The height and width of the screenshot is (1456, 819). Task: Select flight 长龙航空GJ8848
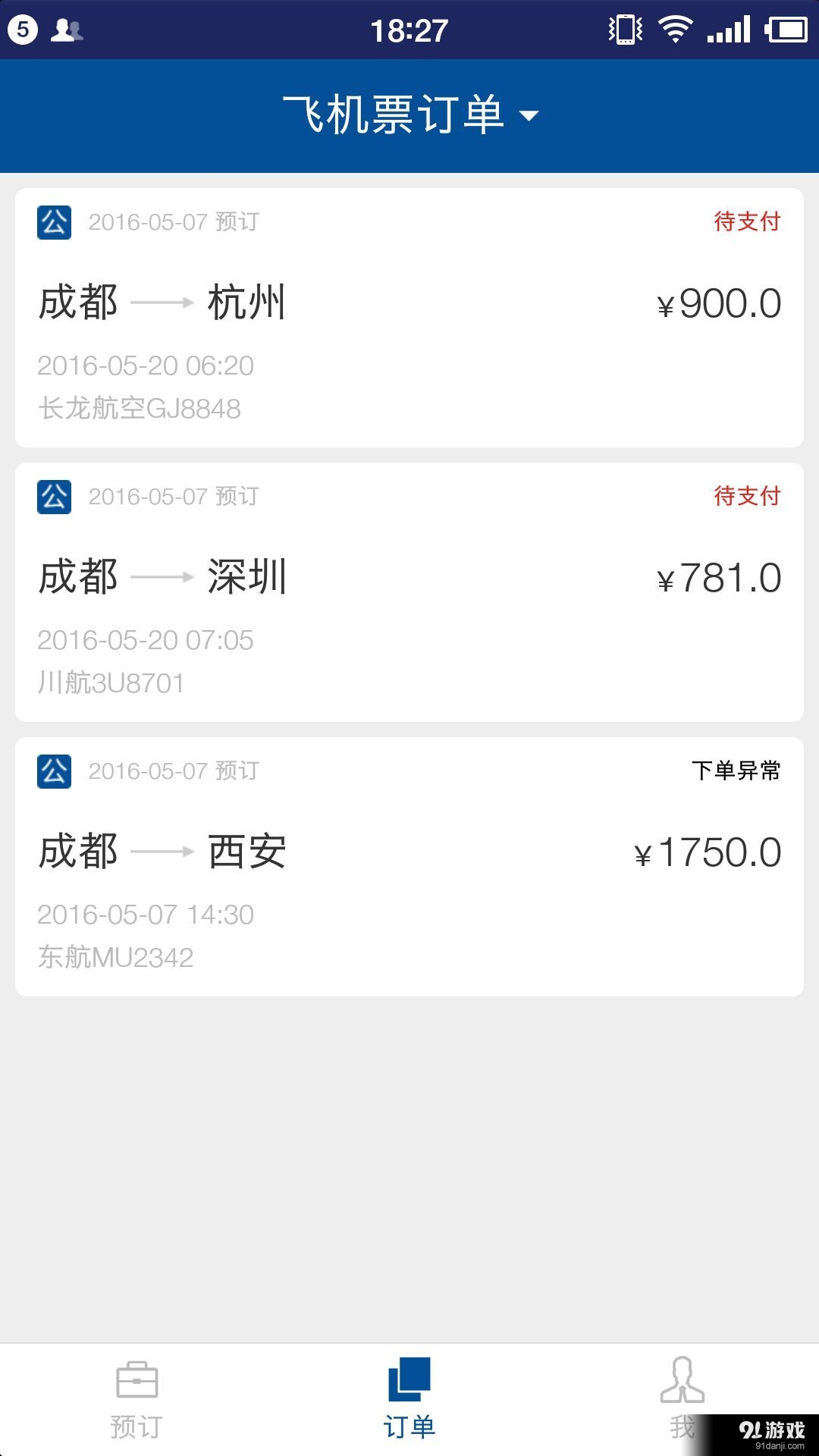(139, 408)
